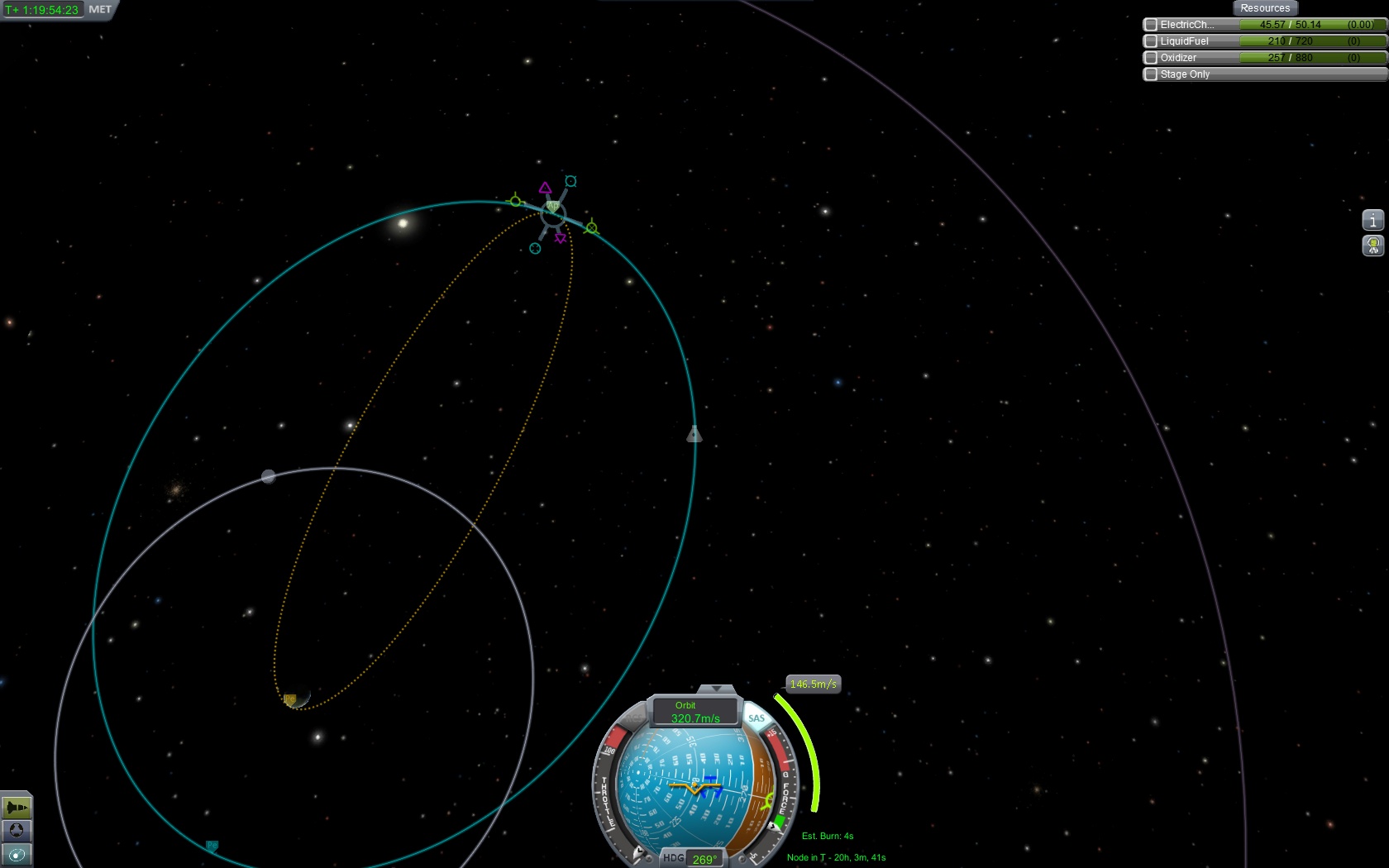Enable the Stage Only checkbox
This screenshot has height=868, width=1389.
(1150, 74)
